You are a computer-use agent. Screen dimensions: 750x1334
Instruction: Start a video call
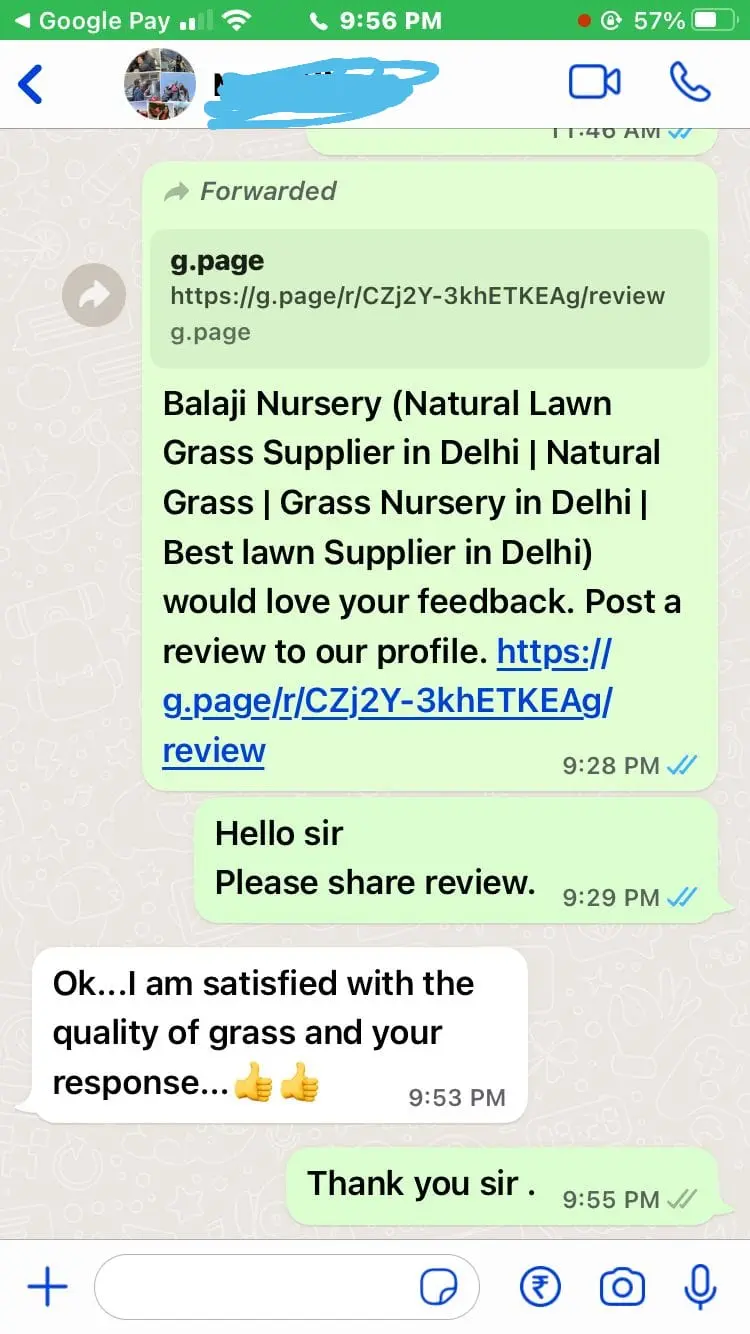pyautogui.click(x=594, y=83)
